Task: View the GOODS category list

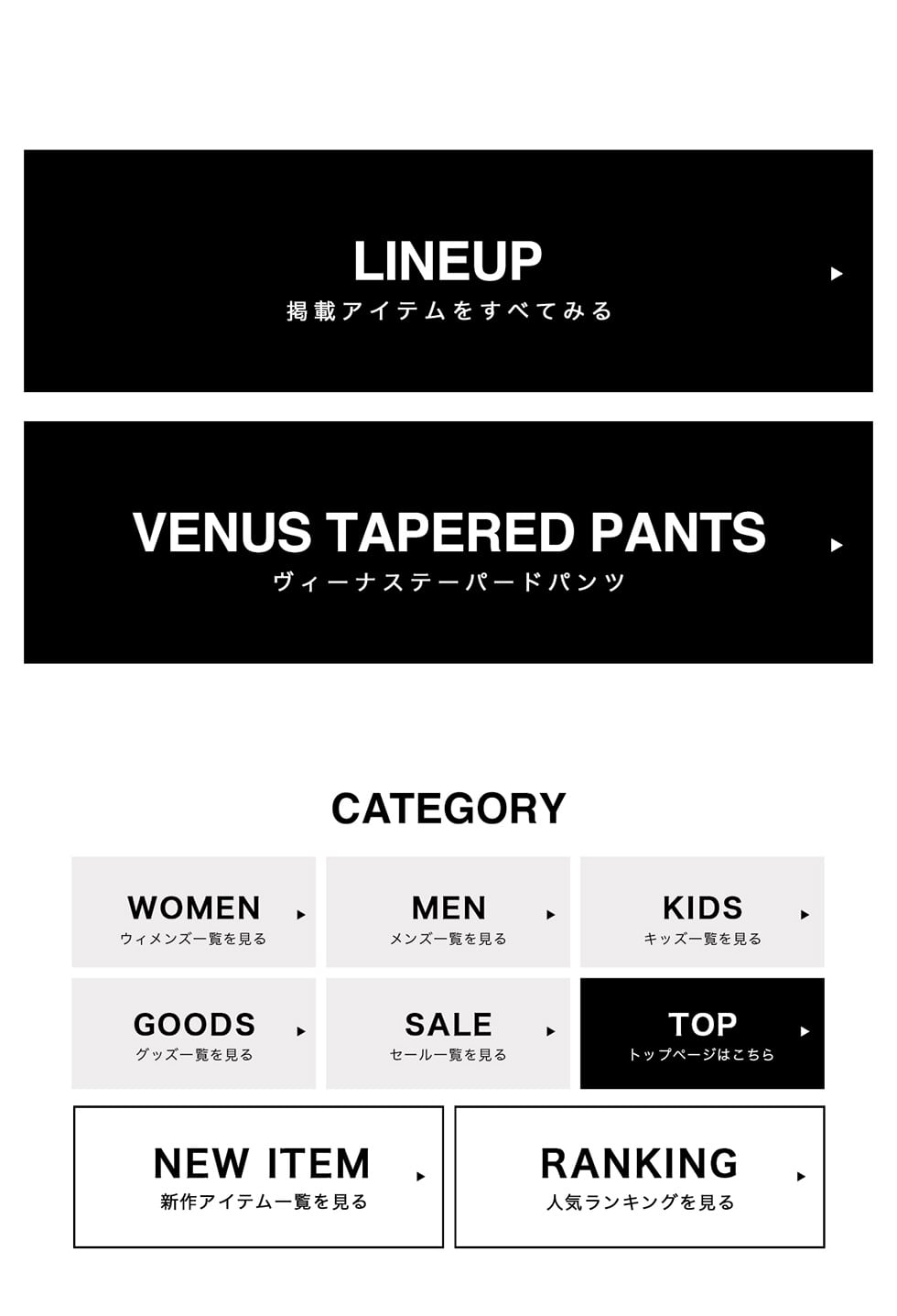Action: 194,1033
